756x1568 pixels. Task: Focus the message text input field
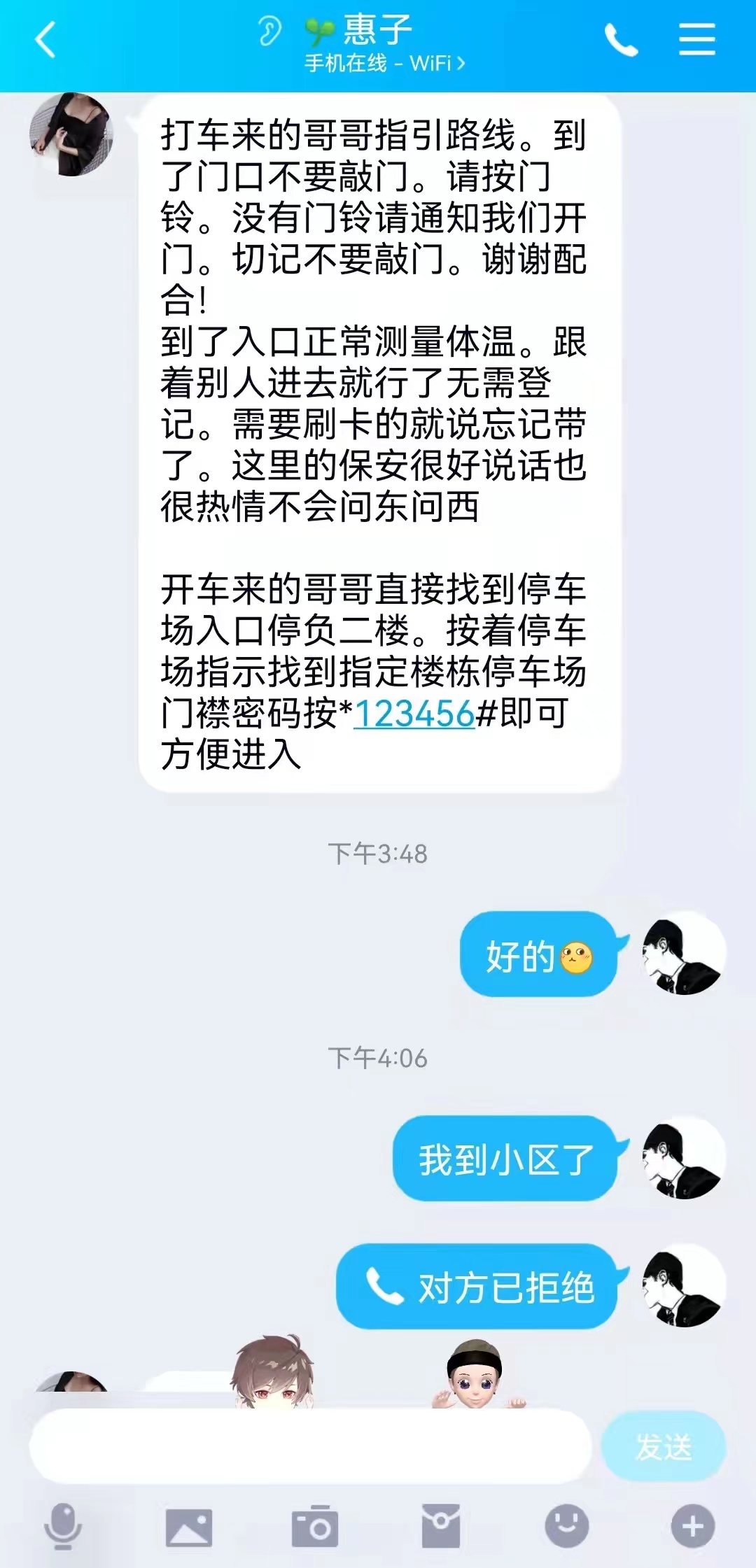[311, 1446]
